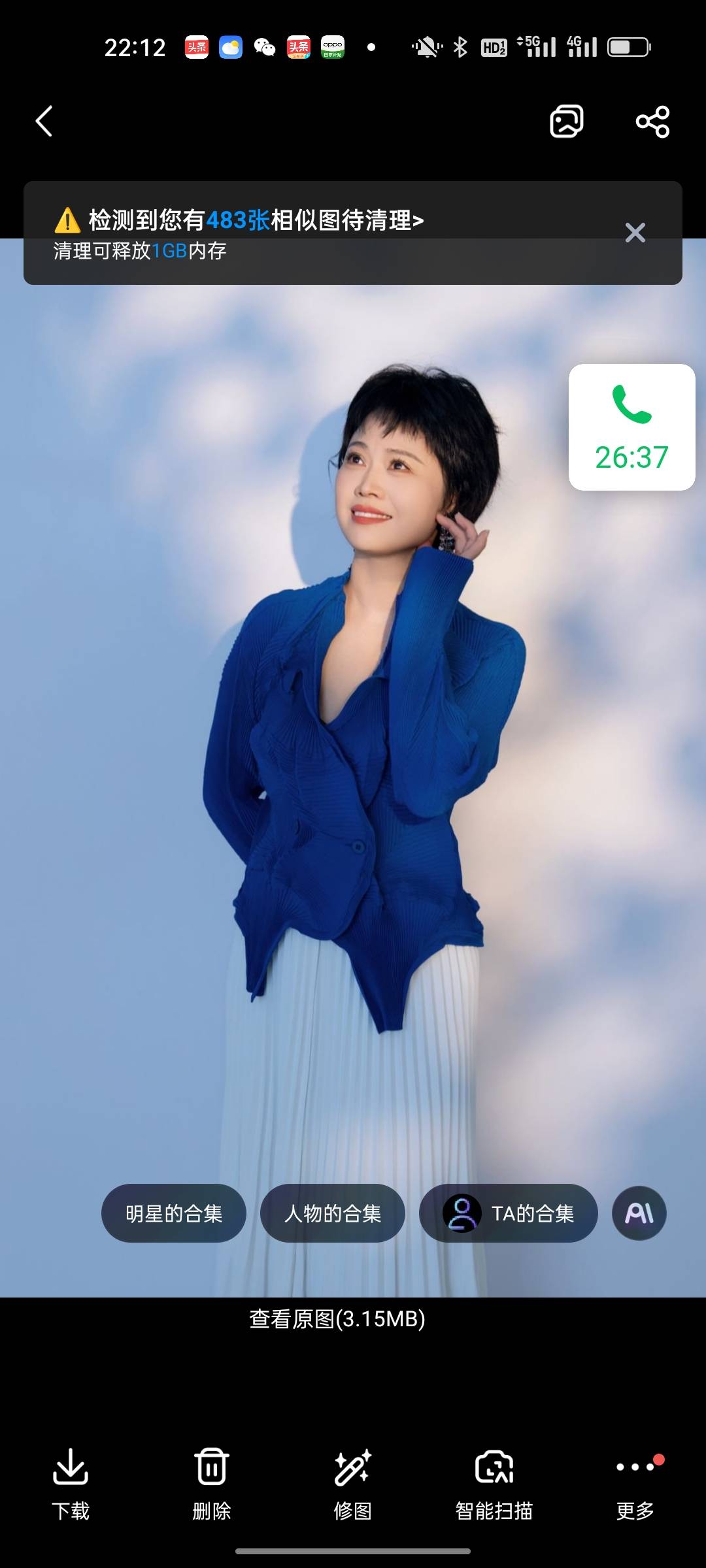The image size is (706, 1568).
Task: Open TA的合集 person collection chip
Action: (507, 1213)
